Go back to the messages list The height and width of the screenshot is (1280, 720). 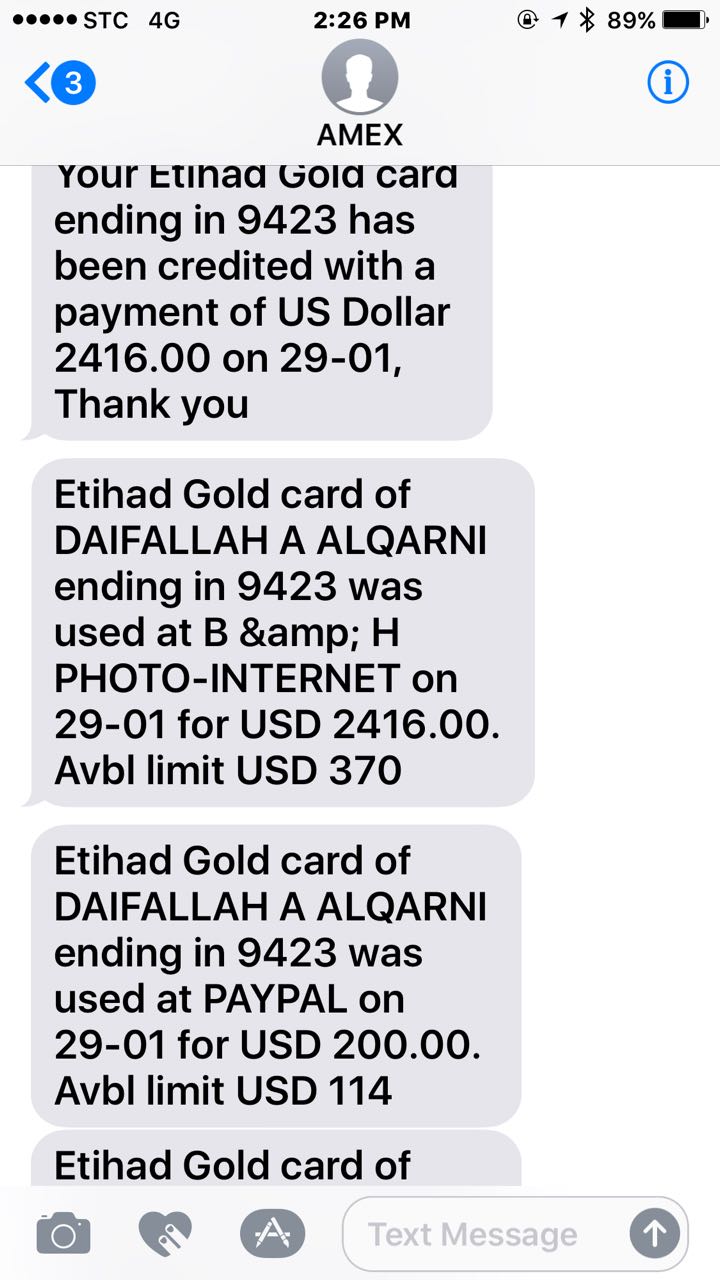(x=58, y=84)
